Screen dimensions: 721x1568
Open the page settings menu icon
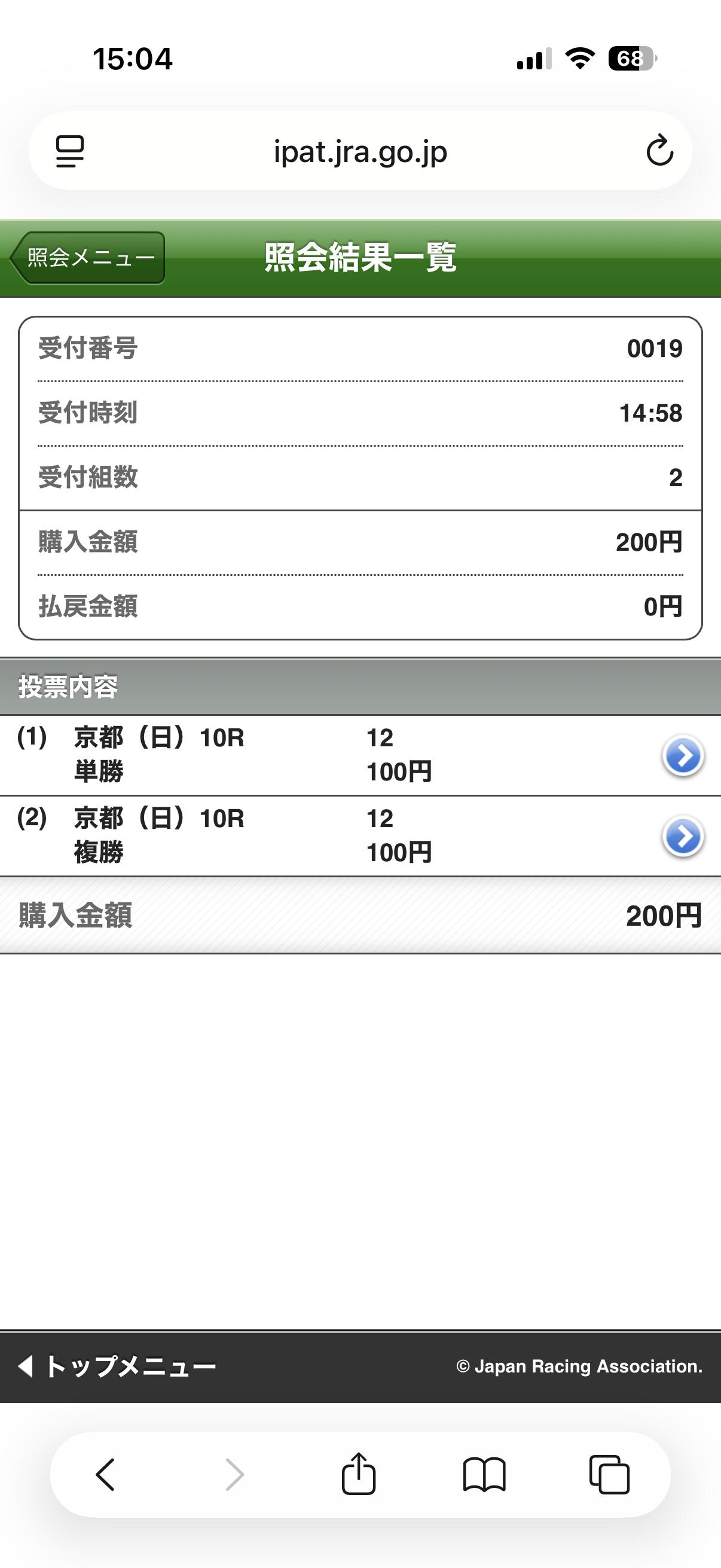tap(69, 151)
